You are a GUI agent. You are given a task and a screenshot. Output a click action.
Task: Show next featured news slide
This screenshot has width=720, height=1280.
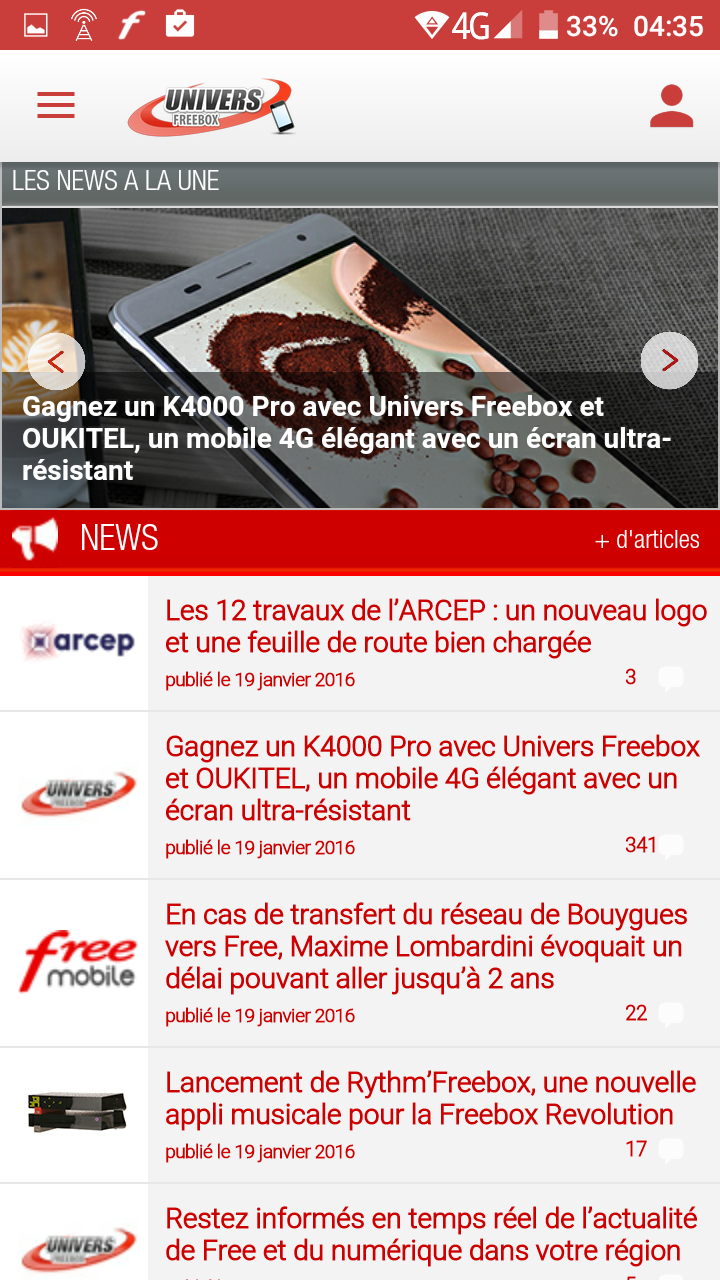coord(669,361)
